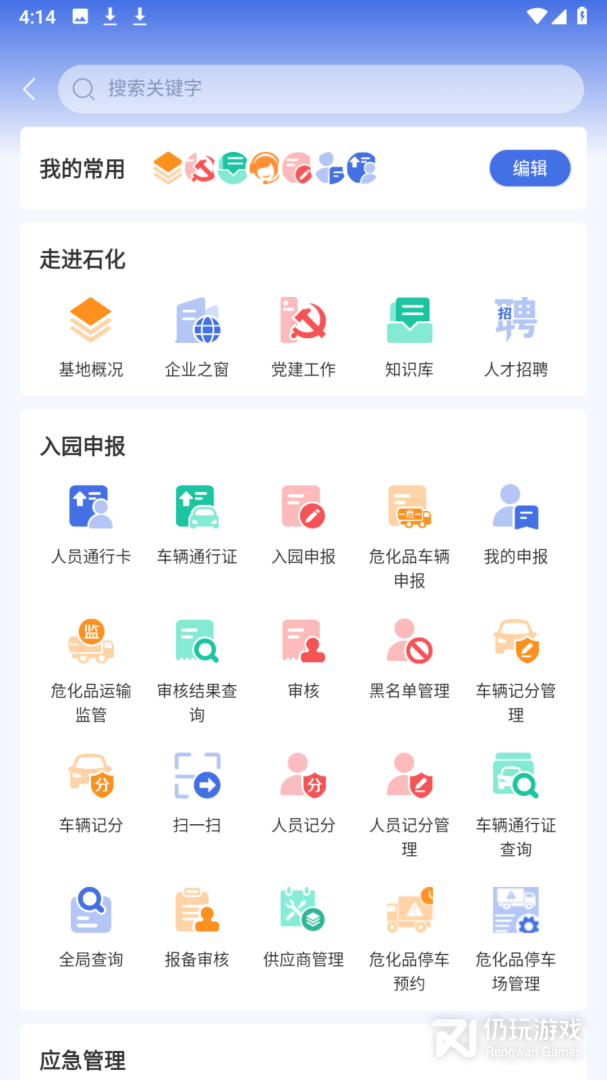Open 企业之窗
This screenshot has height=1080, width=607.
point(197,337)
